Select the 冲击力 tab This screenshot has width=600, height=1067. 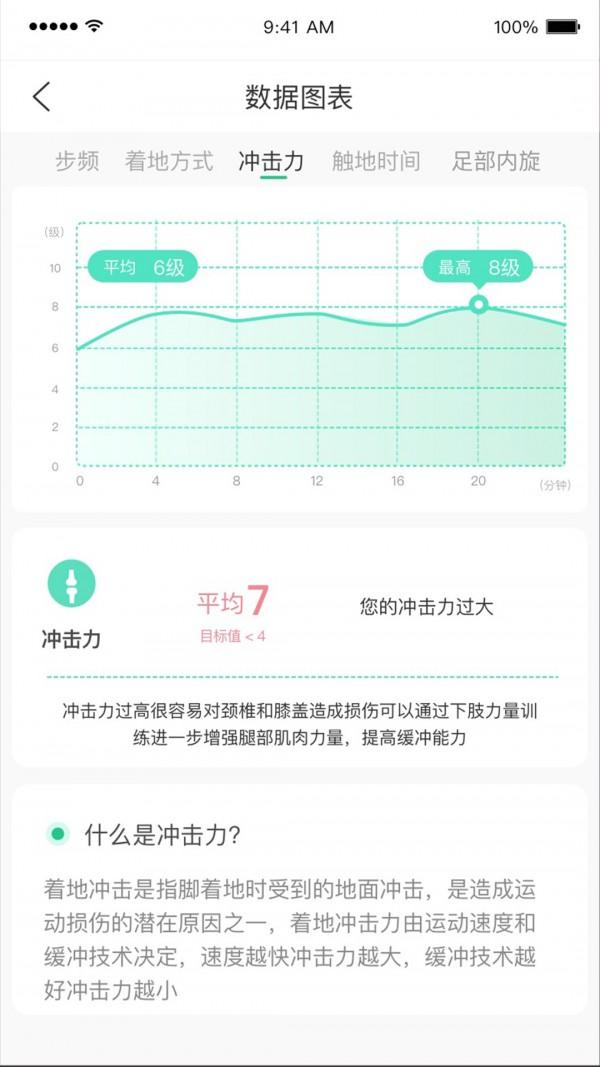click(271, 161)
